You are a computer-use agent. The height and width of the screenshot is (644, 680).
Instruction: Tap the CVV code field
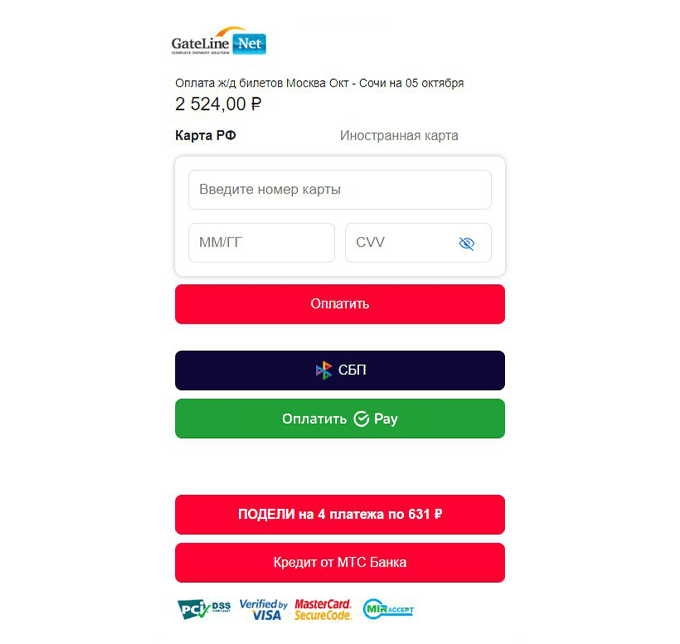click(400, 243)
